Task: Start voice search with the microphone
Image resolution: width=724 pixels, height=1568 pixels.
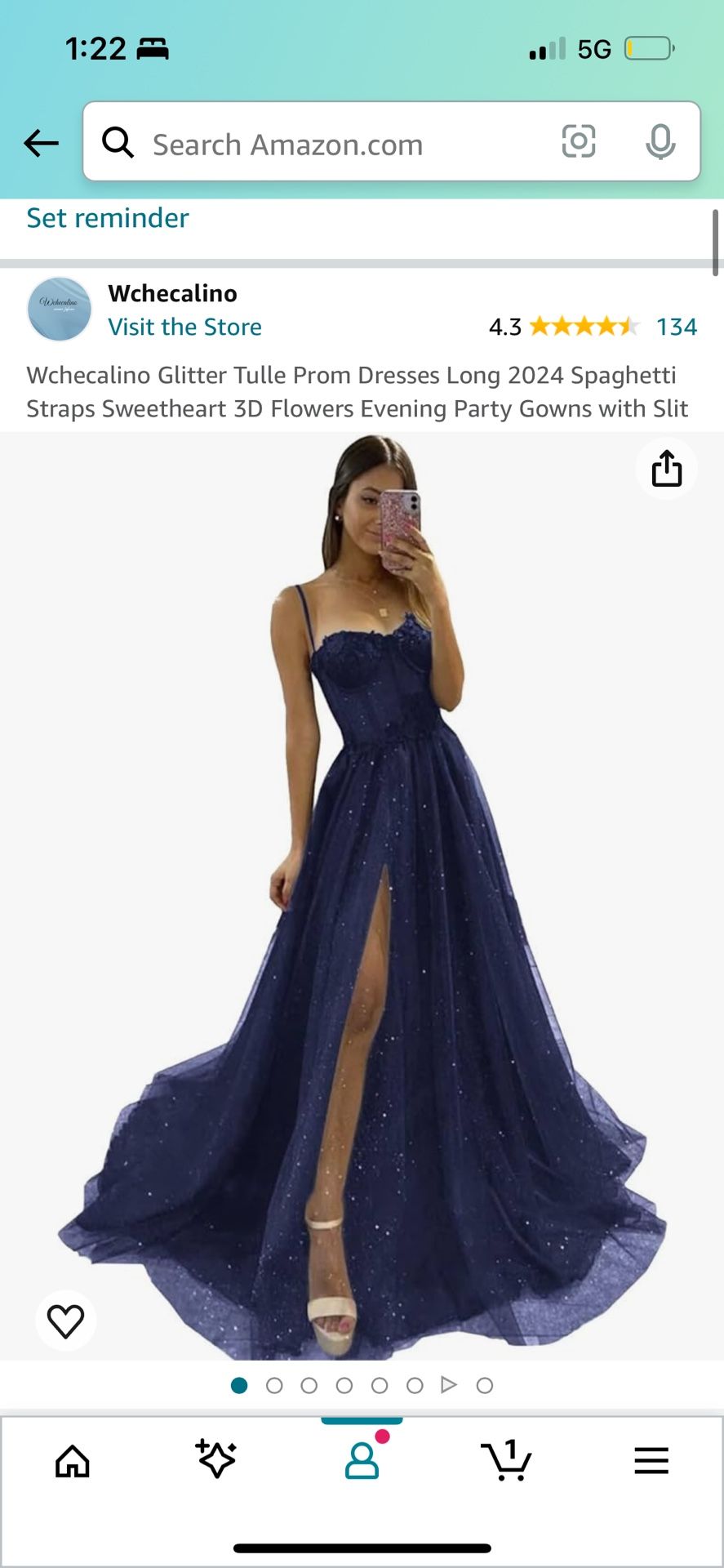Action: coord(660,142)
